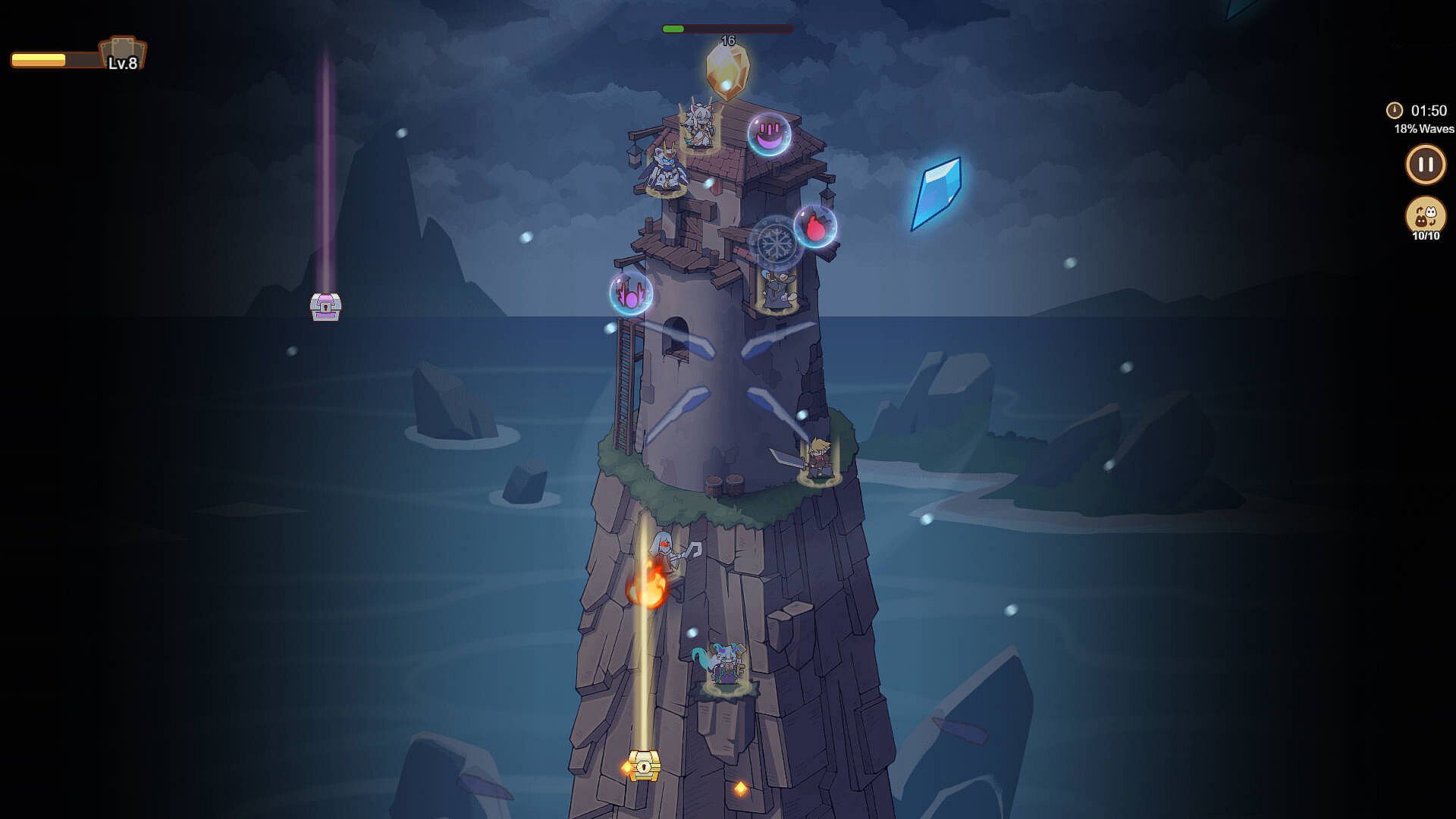
Task: Collect the pink treasure chest
Action: (x=325, y=306)
